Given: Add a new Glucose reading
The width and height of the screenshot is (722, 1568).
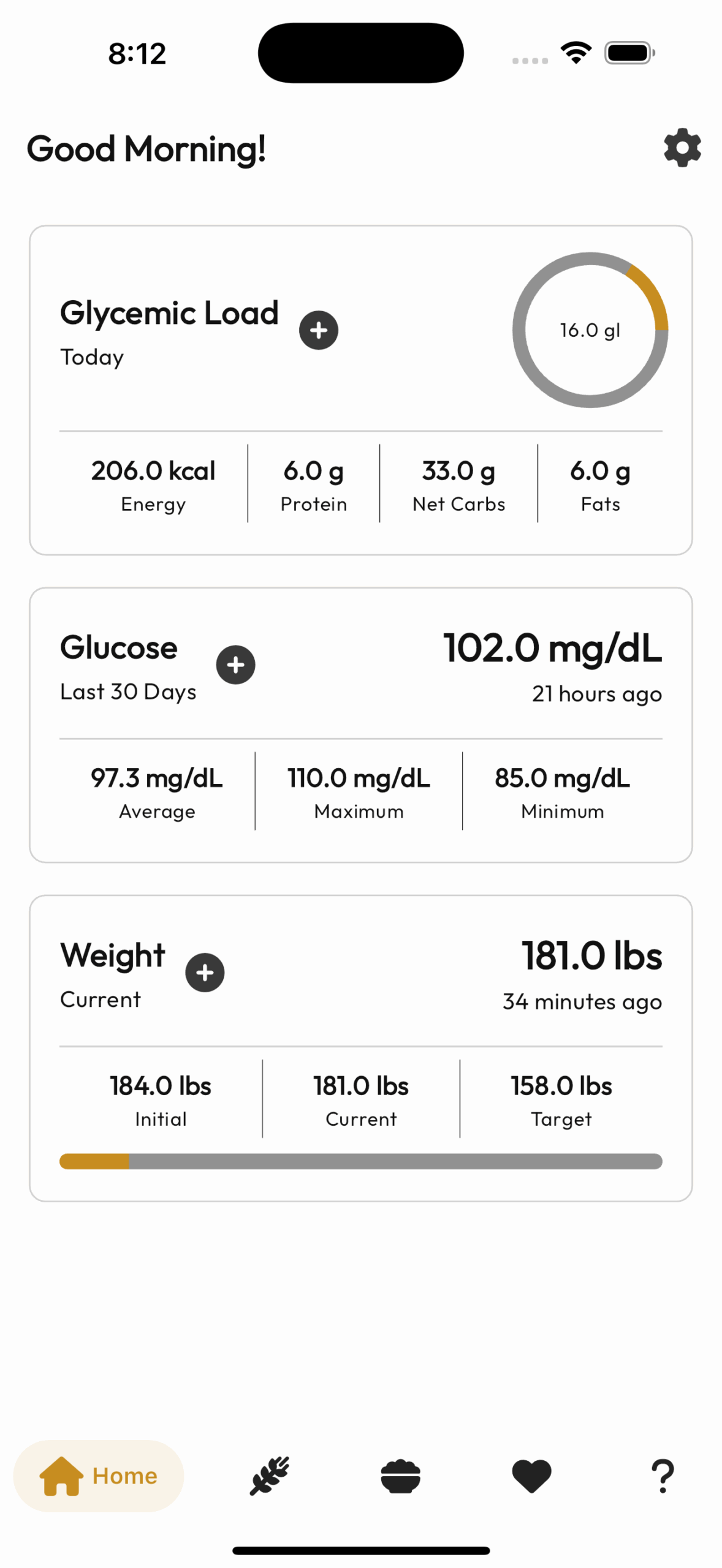Looking at the screenshot, I should (x=235, y=665).
